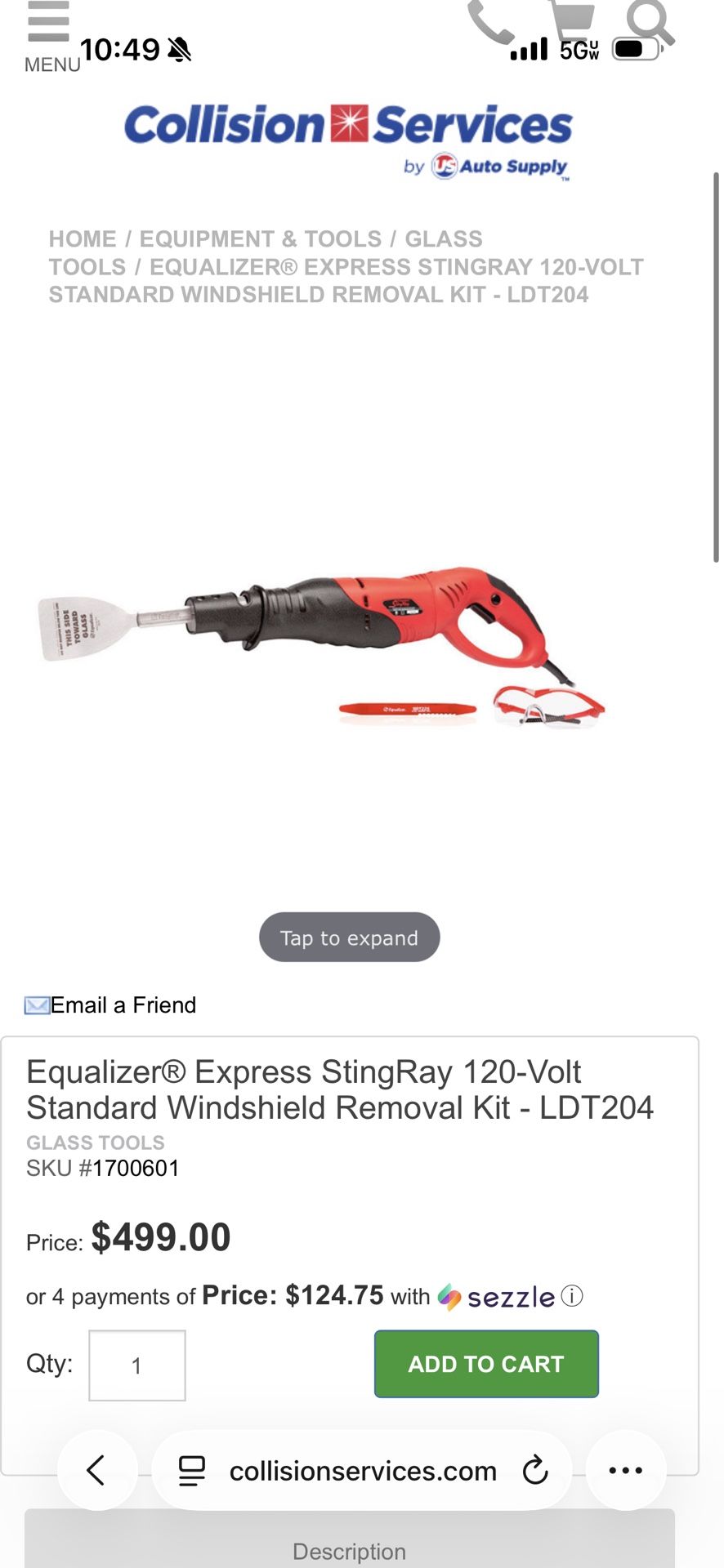Open the browser more-options menu
The height and width of the screenshot is (1568, 724).
click(626, 1470)
